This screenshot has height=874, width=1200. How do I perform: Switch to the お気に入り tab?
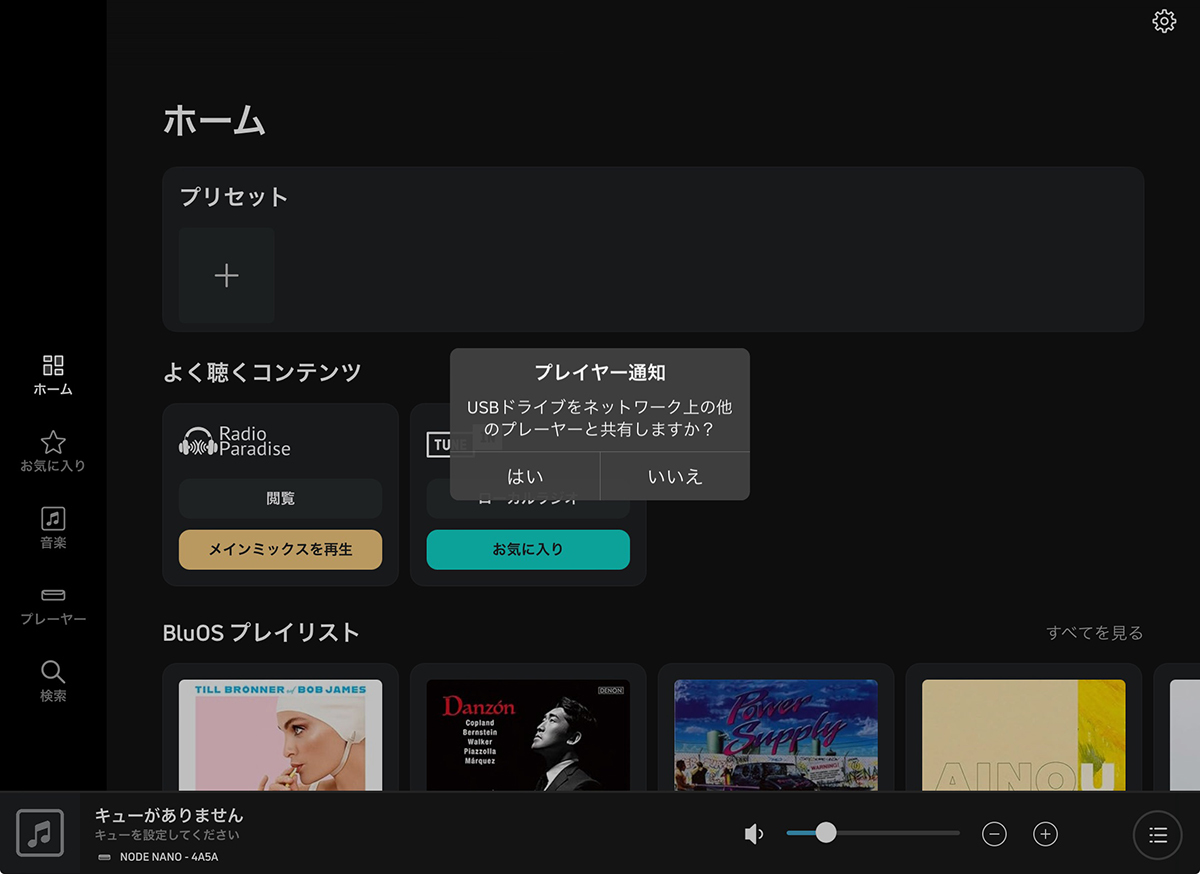[x=53, y=451]
